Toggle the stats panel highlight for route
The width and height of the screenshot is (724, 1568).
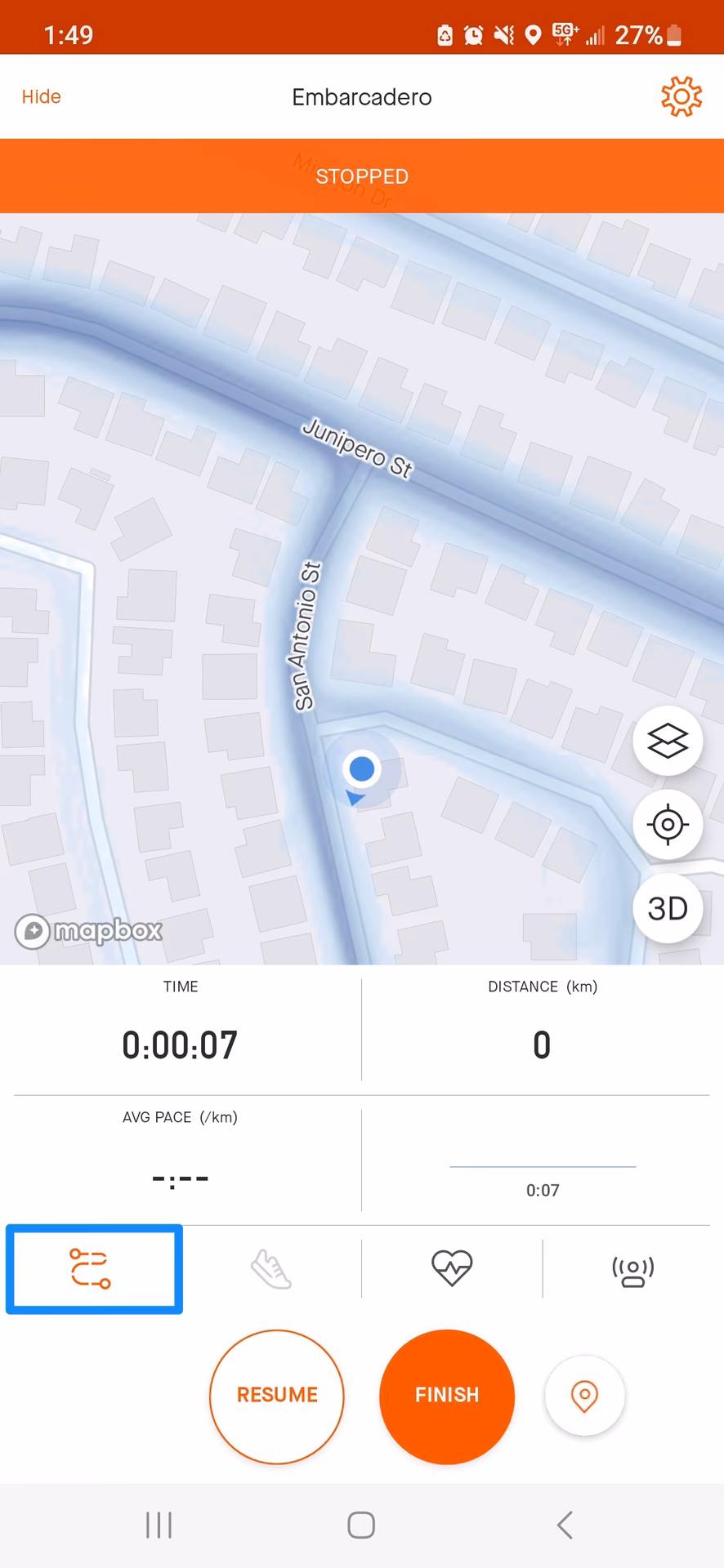pos(93,1268)
